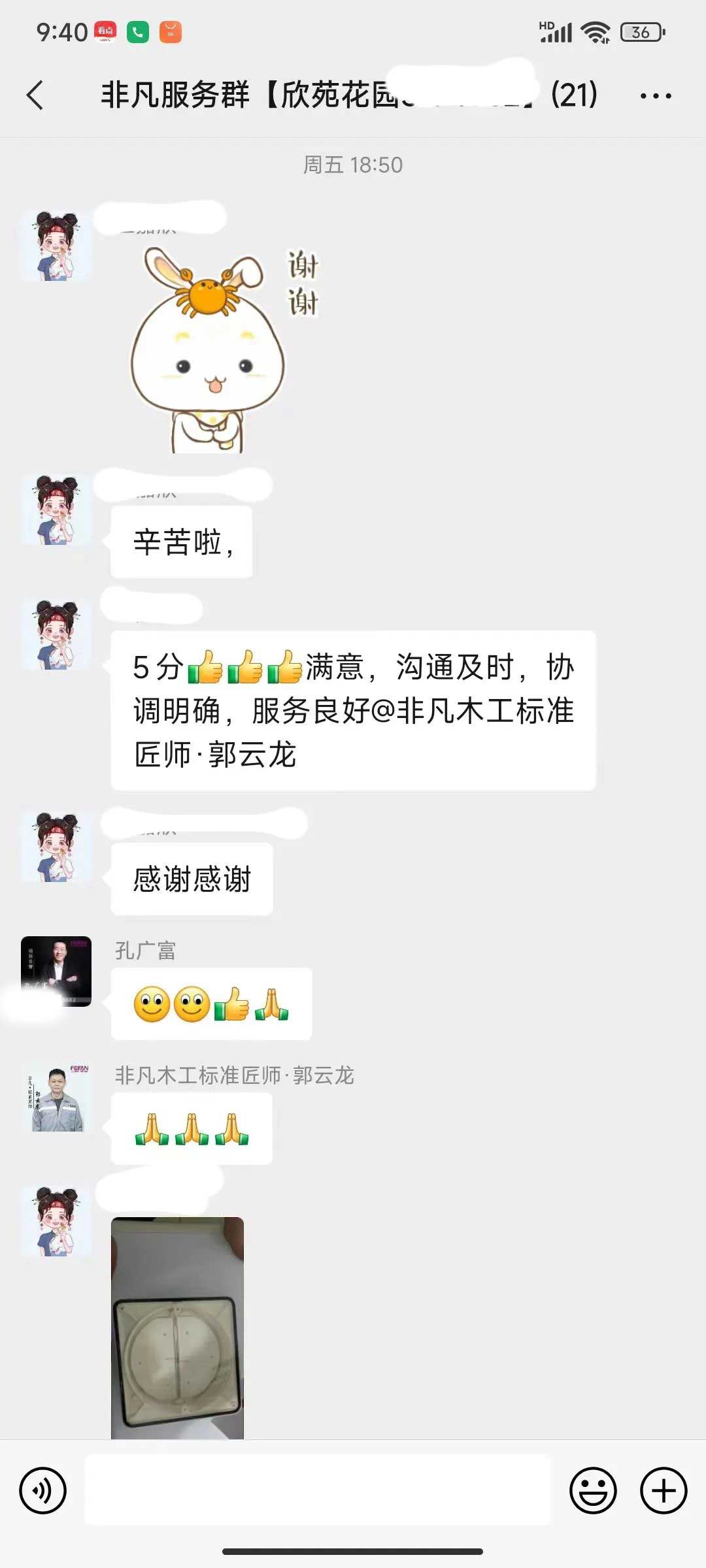Switch to voice message input

[43, 1491]
